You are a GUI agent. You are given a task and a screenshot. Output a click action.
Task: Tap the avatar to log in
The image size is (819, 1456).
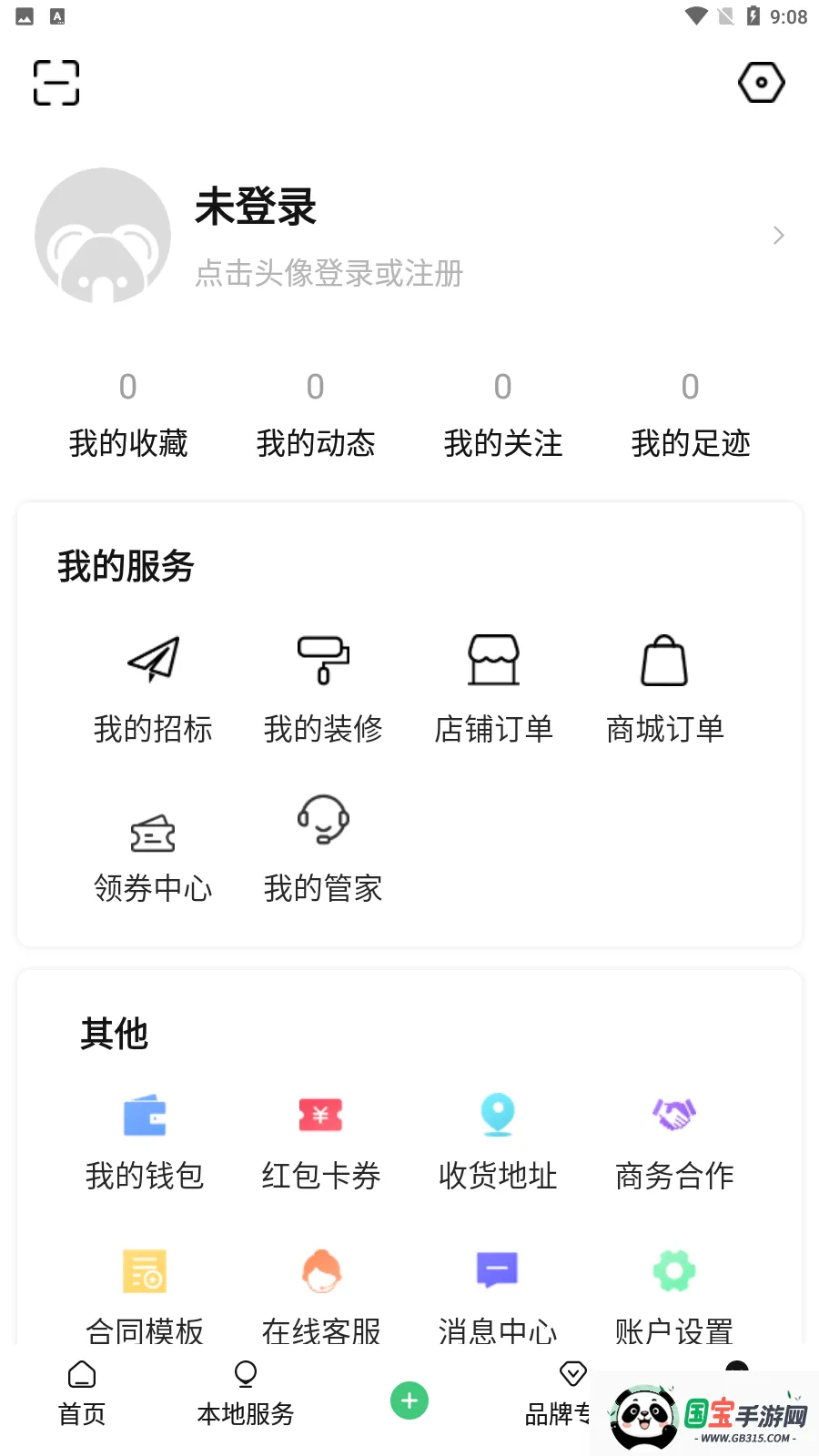pyautogui.click(x=102, y=235)
